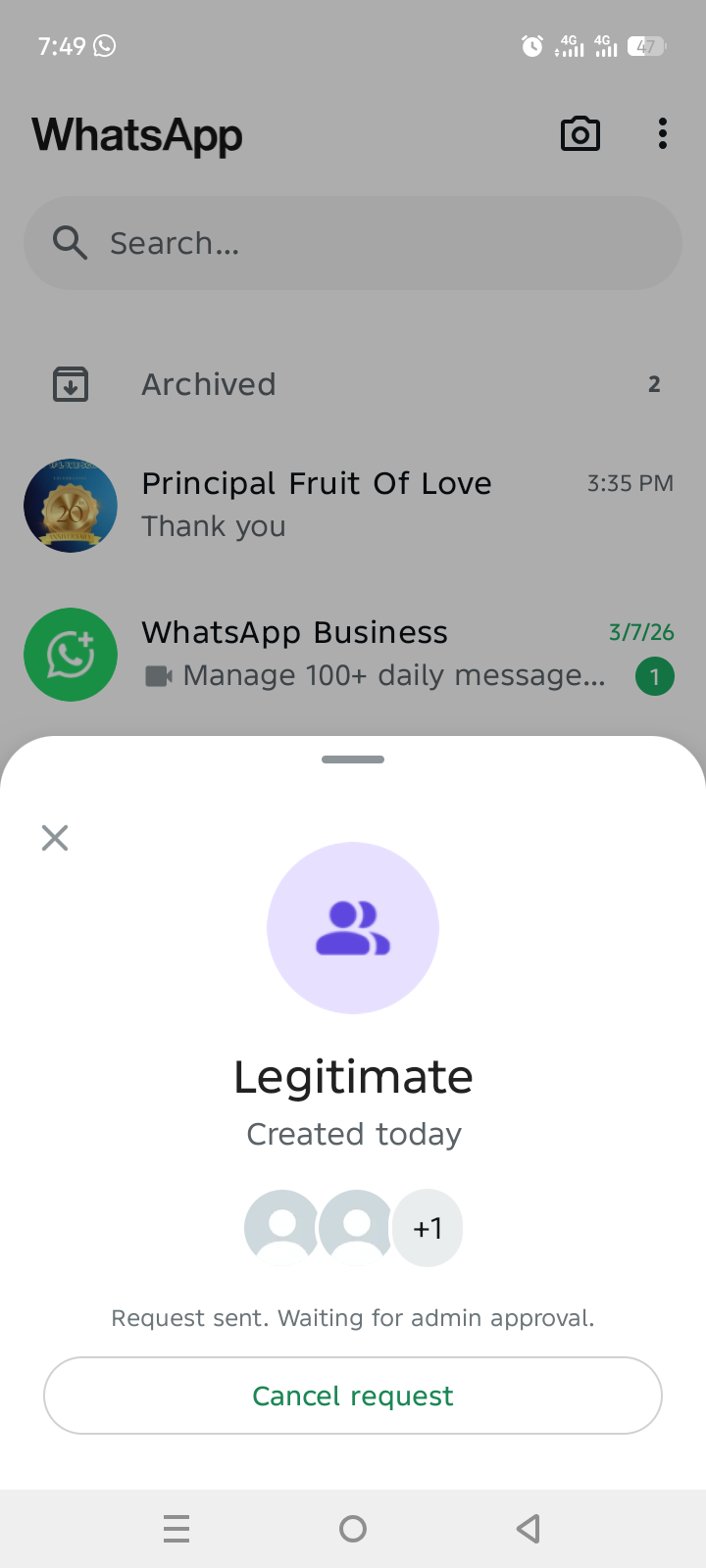The width and height of the screenshot is (706, 1568).
Task: Cancel the group join request
Action: coord(353,1396)
